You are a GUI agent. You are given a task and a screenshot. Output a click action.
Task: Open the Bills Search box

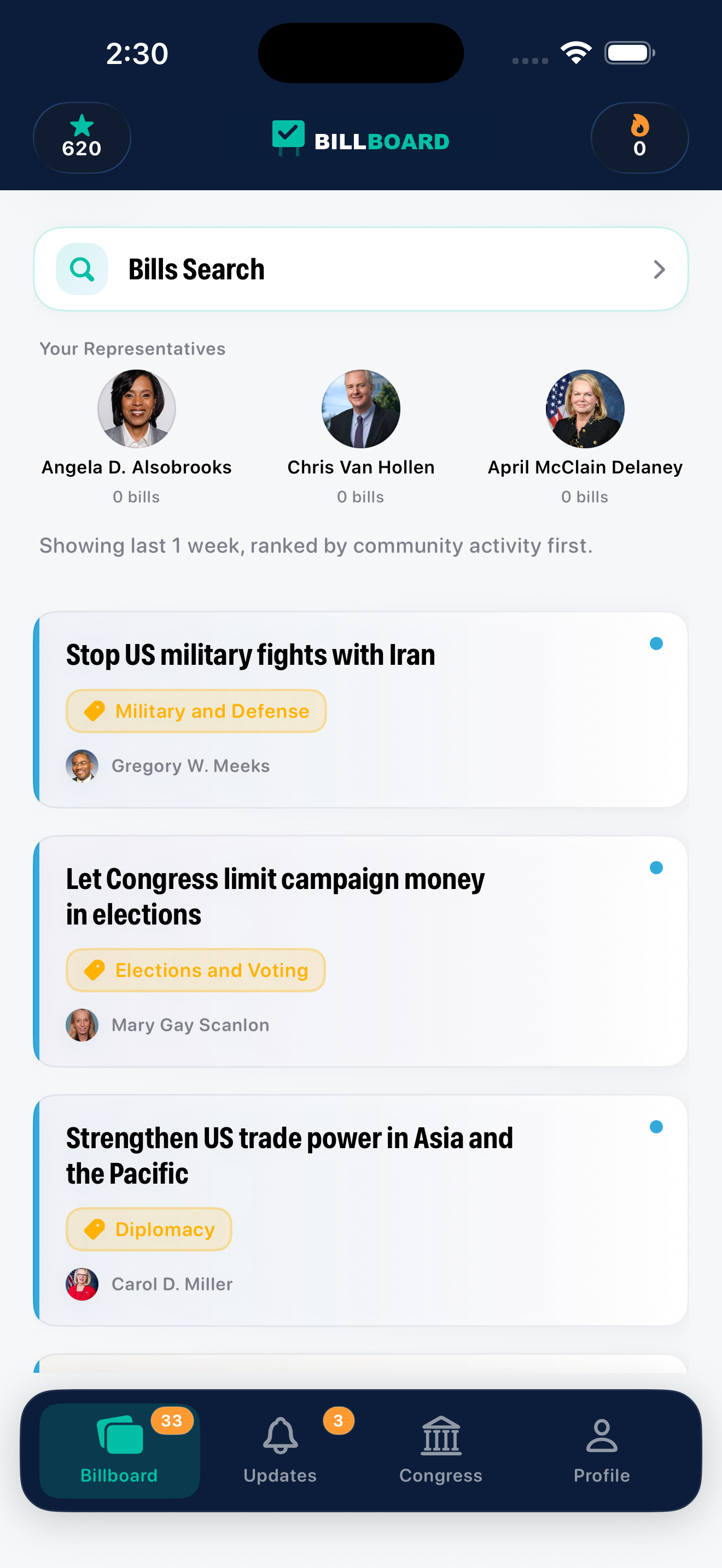tap(361, 269)
